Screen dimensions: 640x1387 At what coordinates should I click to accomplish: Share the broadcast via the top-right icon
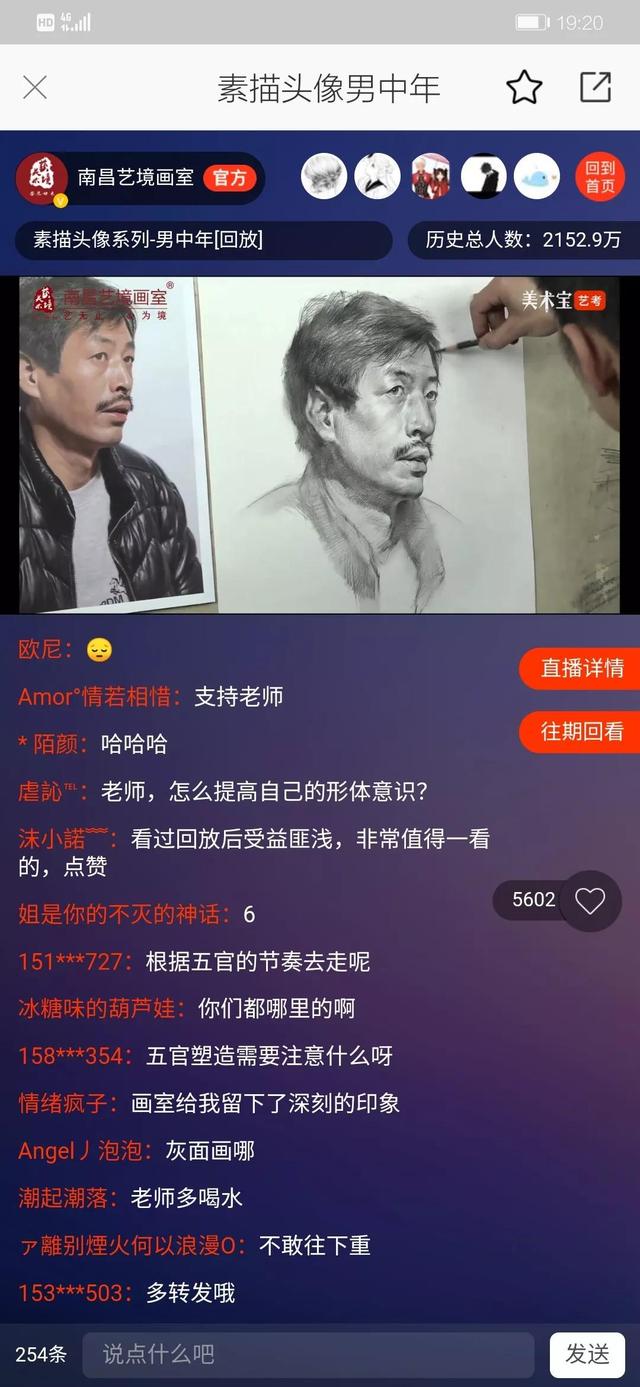tap(595, 88)
